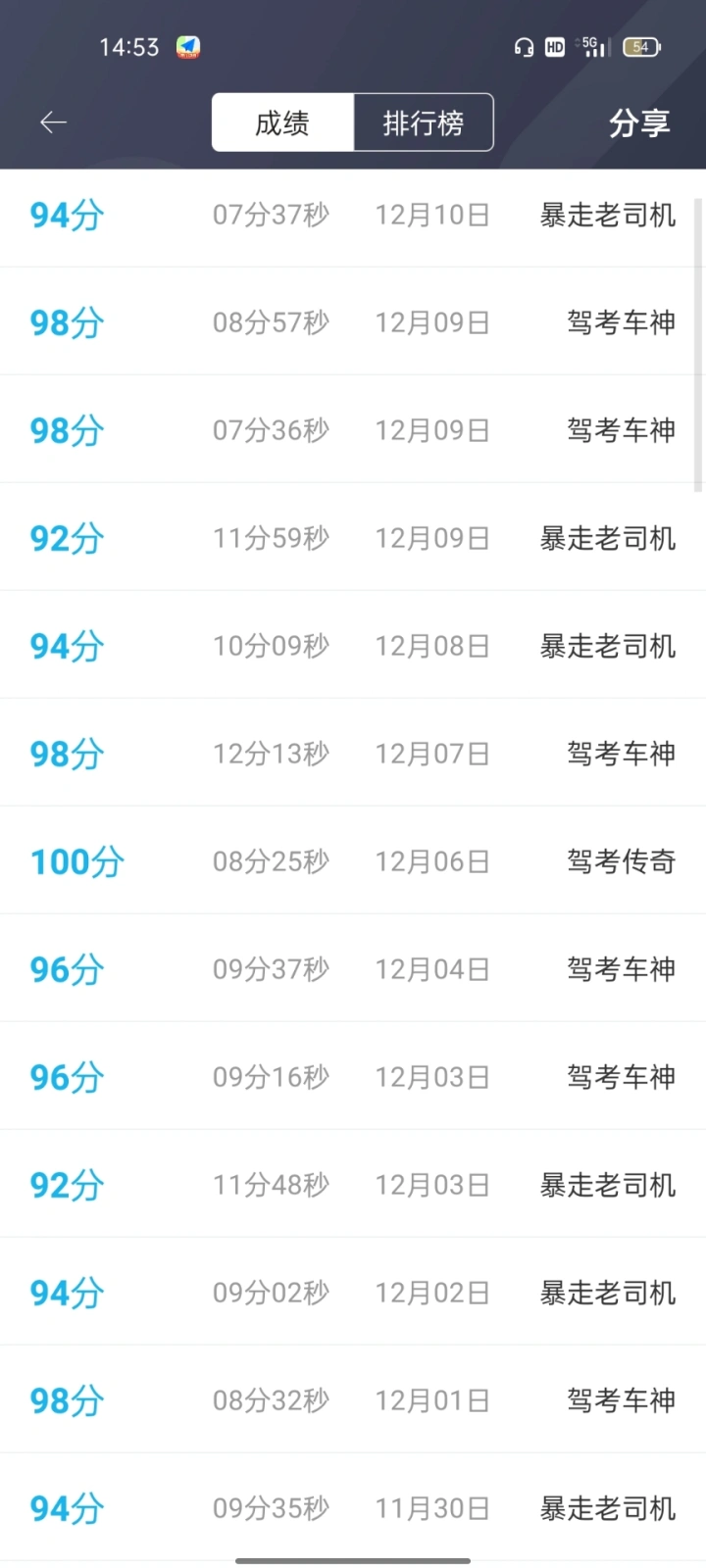Open the 98分 record from 12月07日
The width and height of the screenshot is (706, 1568).
click(x=353, y=753)
